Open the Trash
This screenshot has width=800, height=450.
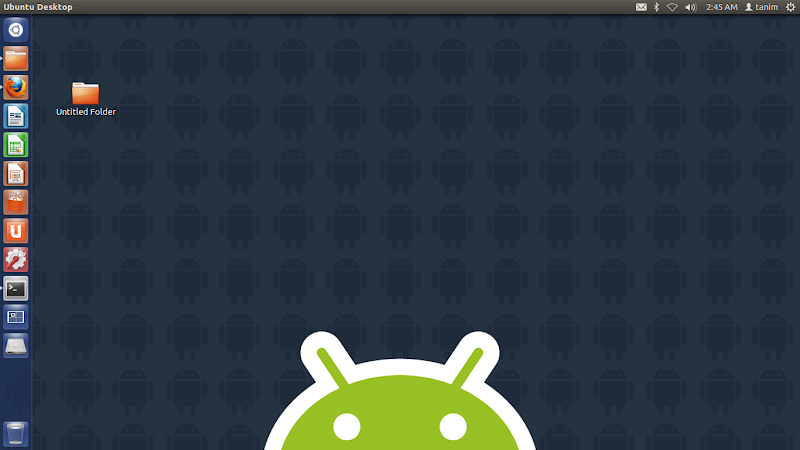16,433
